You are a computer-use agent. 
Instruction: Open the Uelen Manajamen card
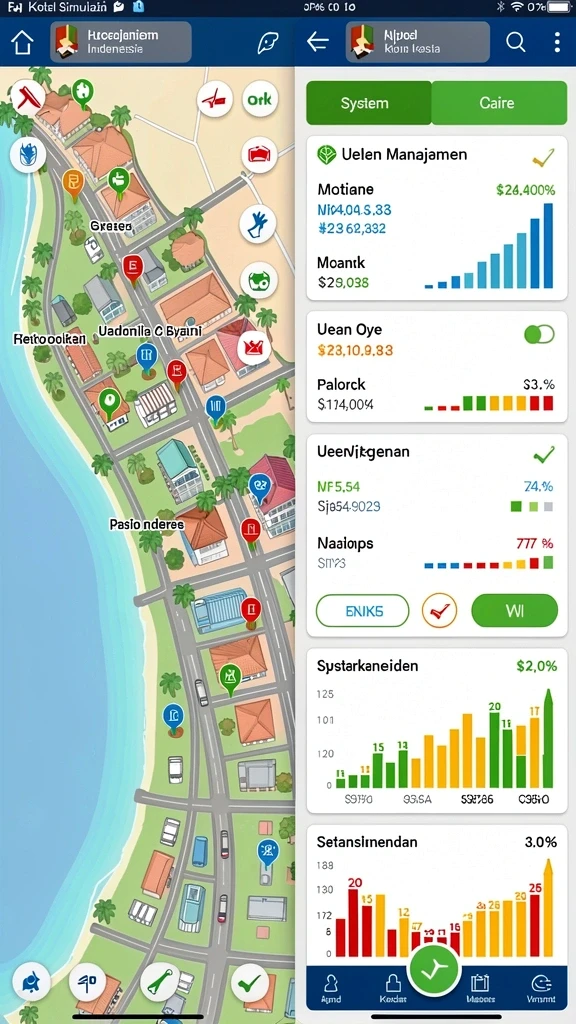click(x=436, y=217)
